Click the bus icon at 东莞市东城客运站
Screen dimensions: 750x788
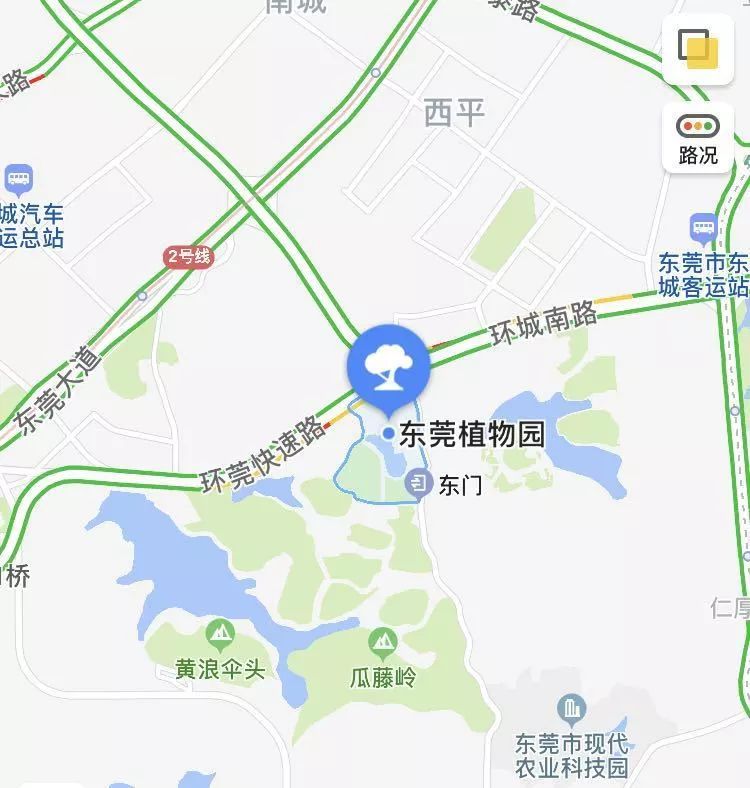click(703, 228)
